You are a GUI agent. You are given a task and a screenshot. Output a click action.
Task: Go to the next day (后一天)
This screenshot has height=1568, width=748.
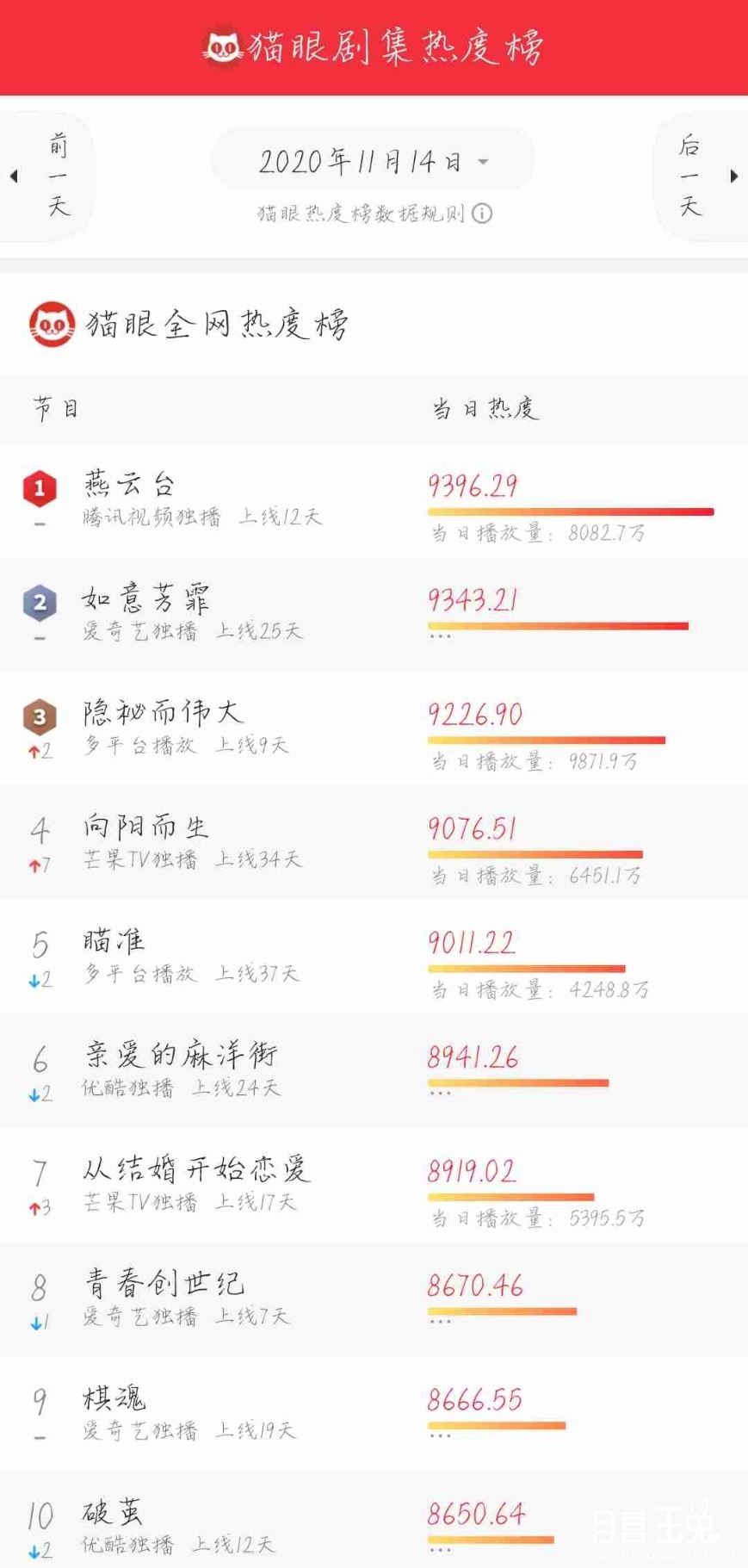701,176
